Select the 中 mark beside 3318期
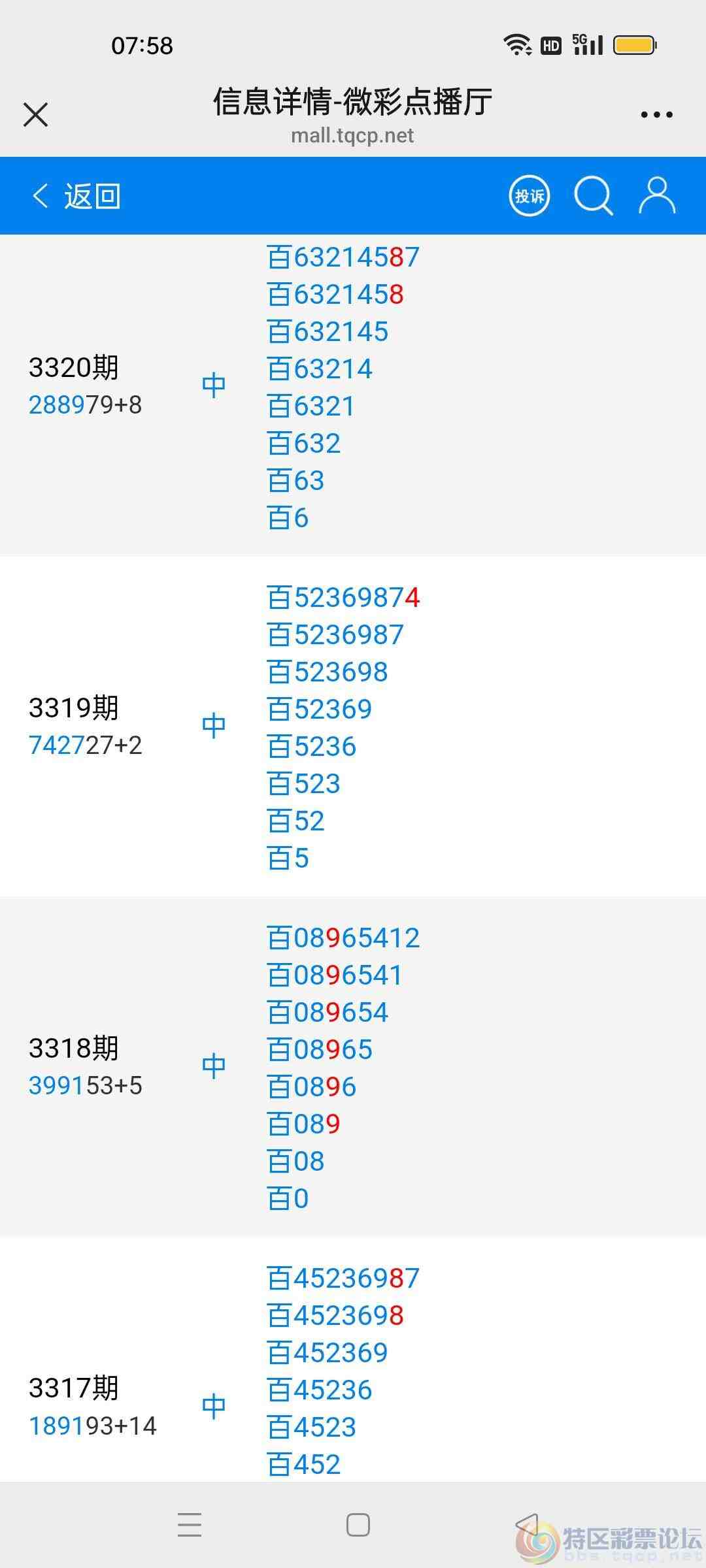 214,1063
